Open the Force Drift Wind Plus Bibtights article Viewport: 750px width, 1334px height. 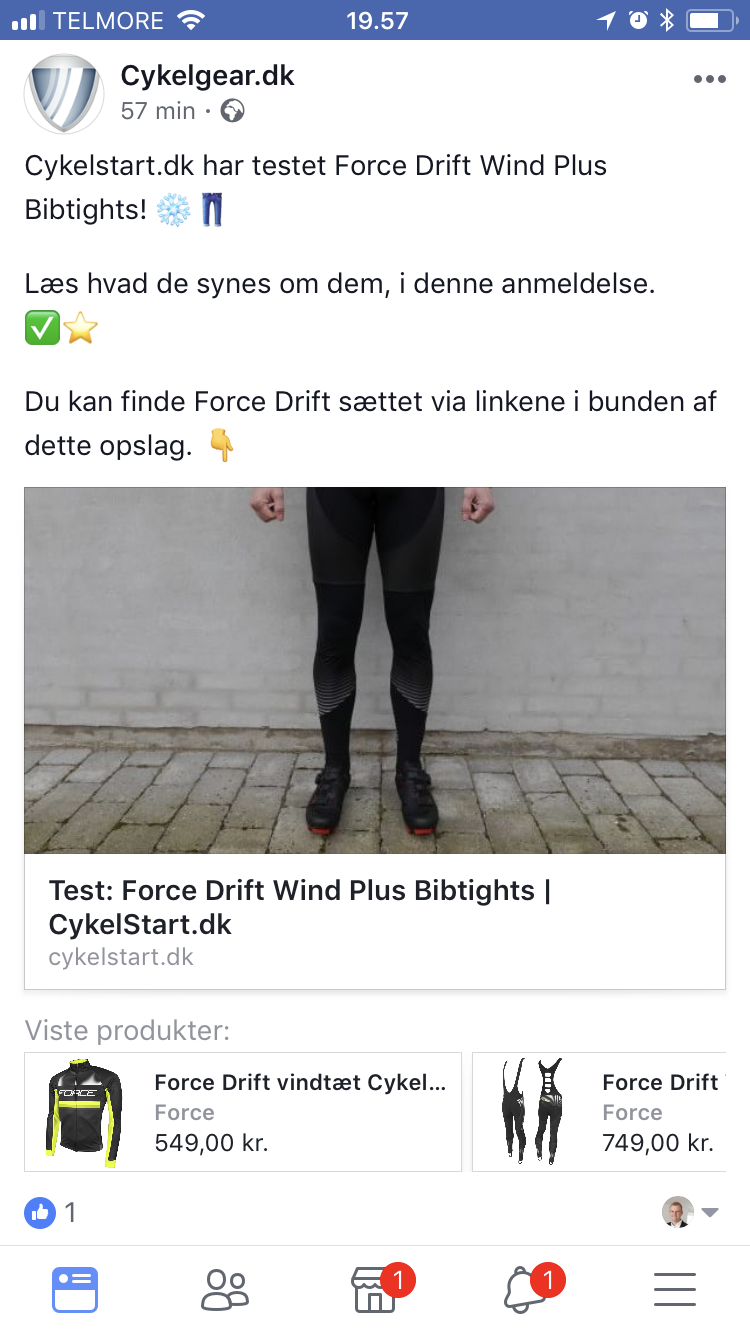coord(375,738)
